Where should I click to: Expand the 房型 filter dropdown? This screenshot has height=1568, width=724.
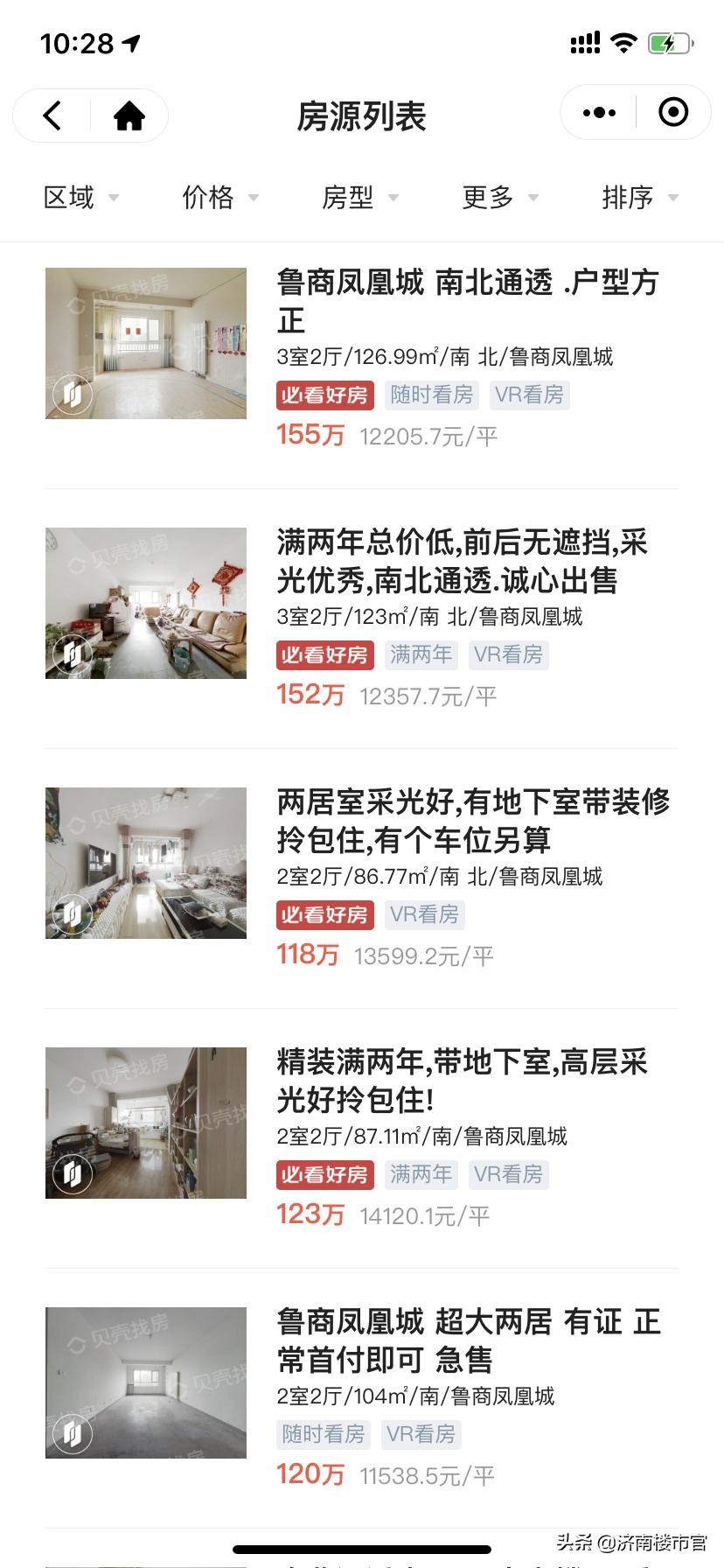359,198
